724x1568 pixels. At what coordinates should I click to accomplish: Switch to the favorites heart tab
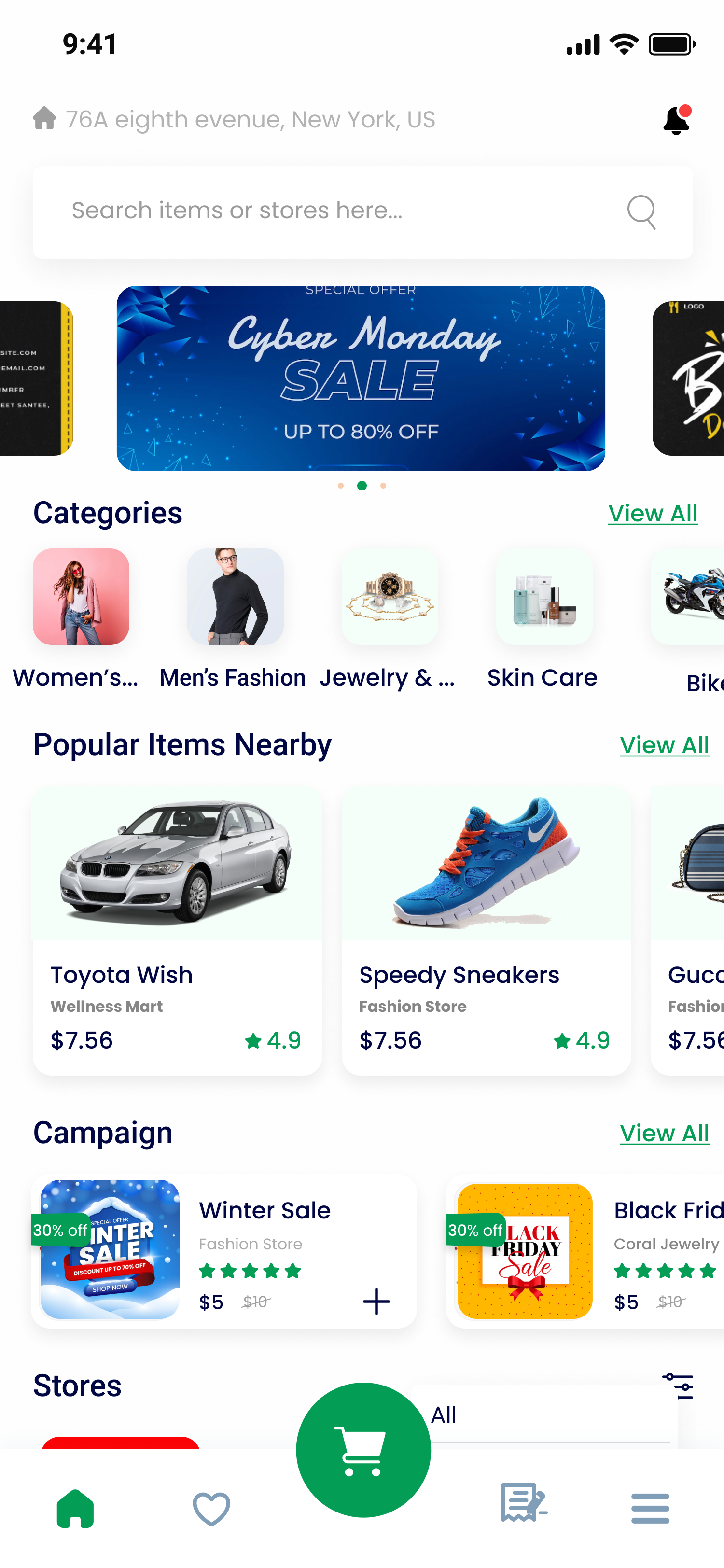[x=211, y=1508]
